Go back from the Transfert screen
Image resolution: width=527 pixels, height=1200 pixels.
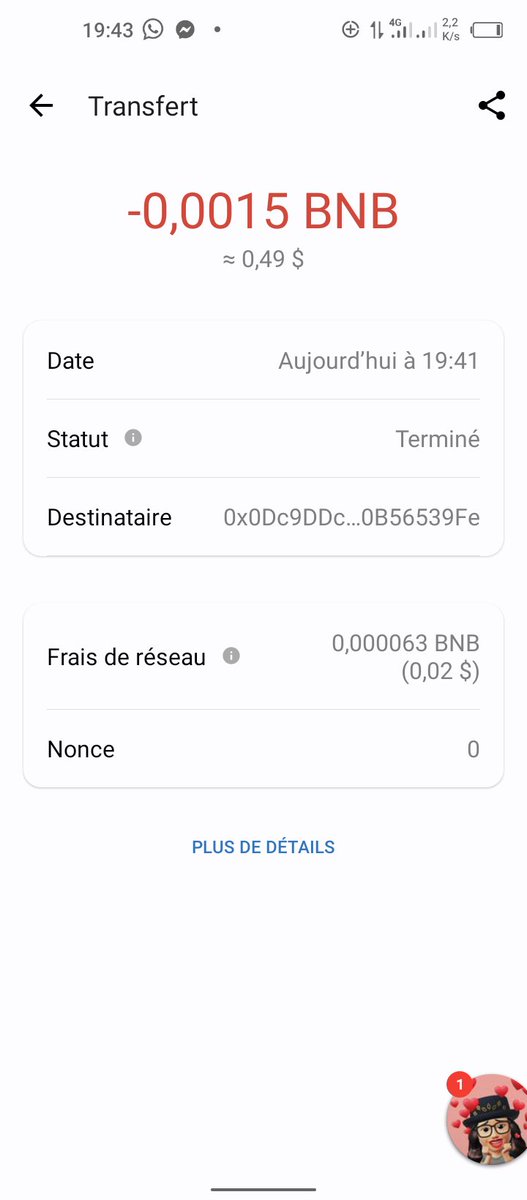pyautogui.click(x=41, y=106)
